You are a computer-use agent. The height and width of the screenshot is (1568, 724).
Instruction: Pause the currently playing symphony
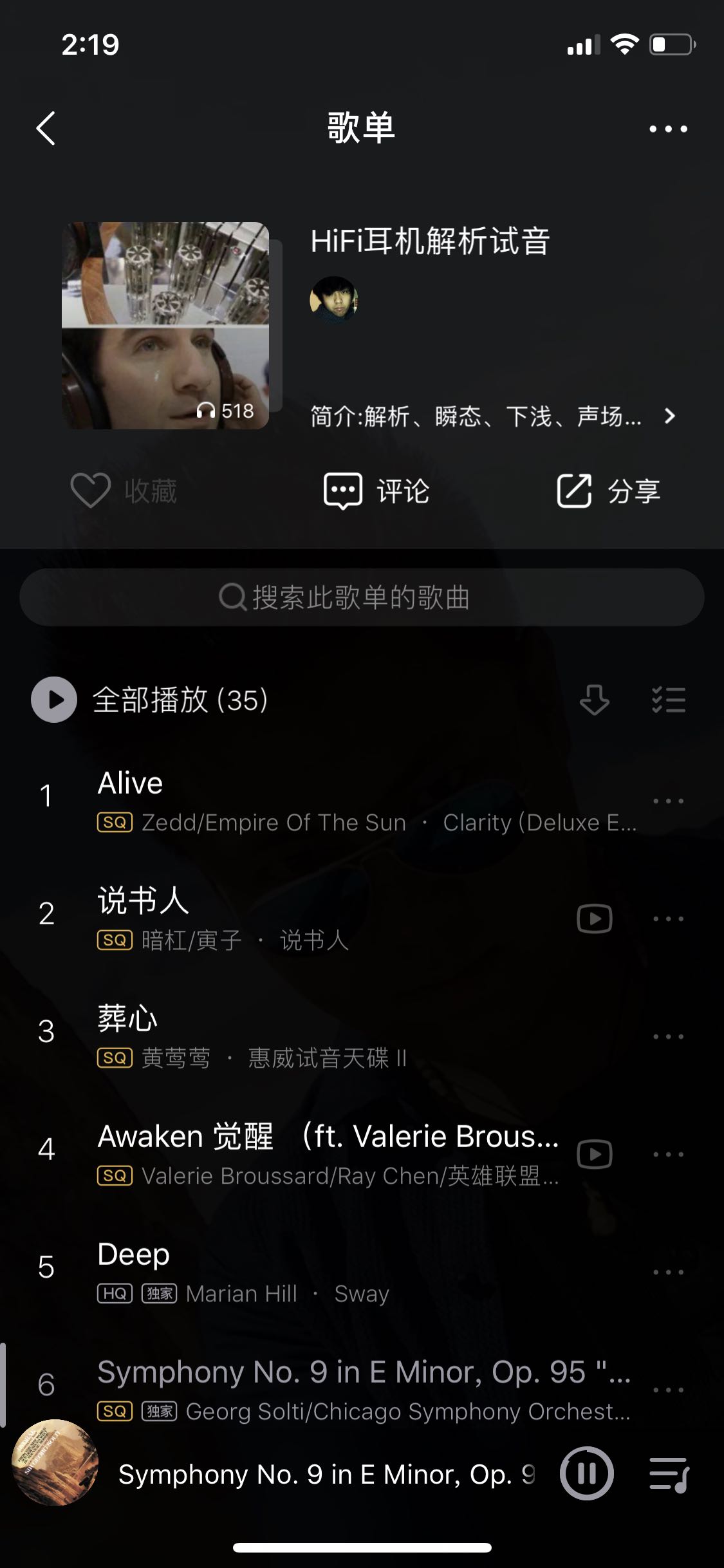pos(586,1473)
